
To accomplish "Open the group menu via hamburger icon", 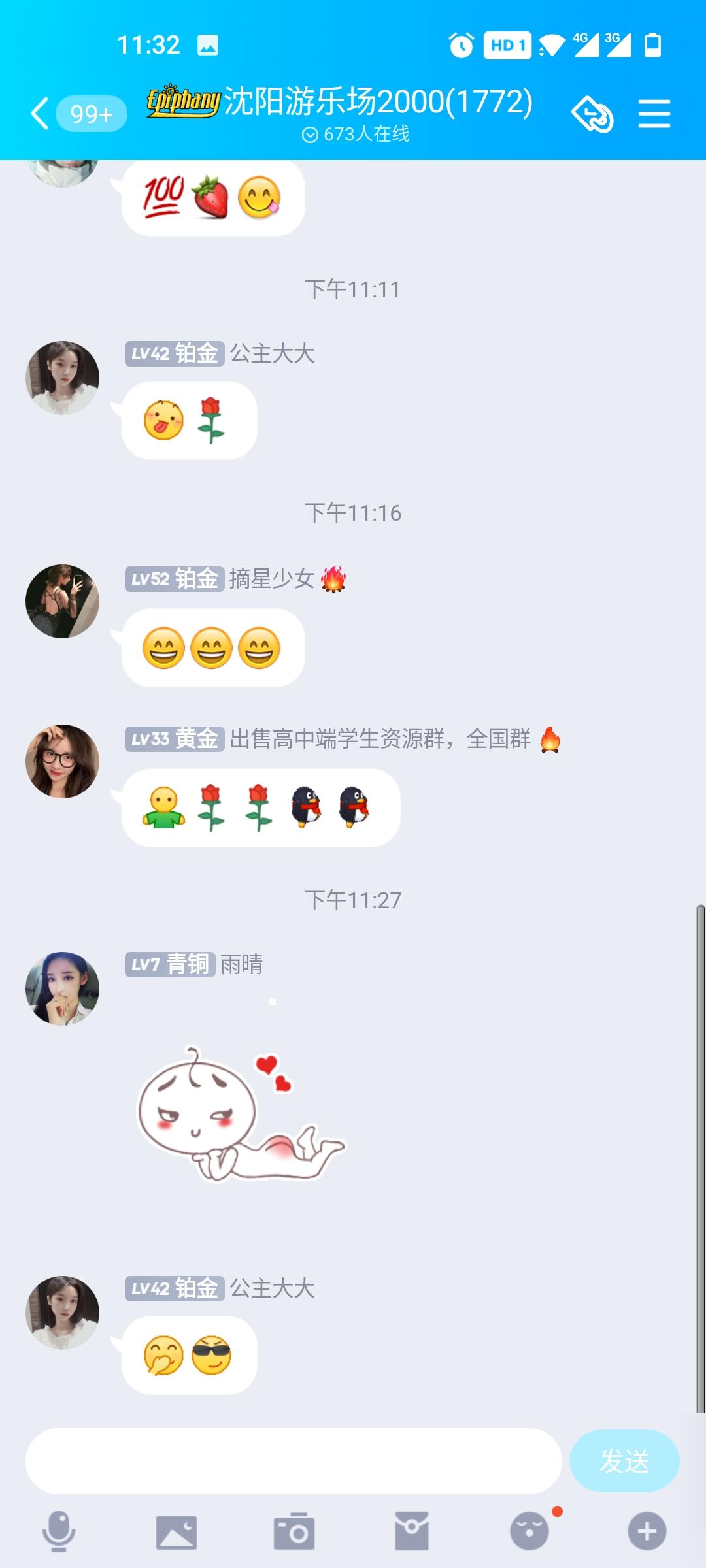I will tap(654, 111).
